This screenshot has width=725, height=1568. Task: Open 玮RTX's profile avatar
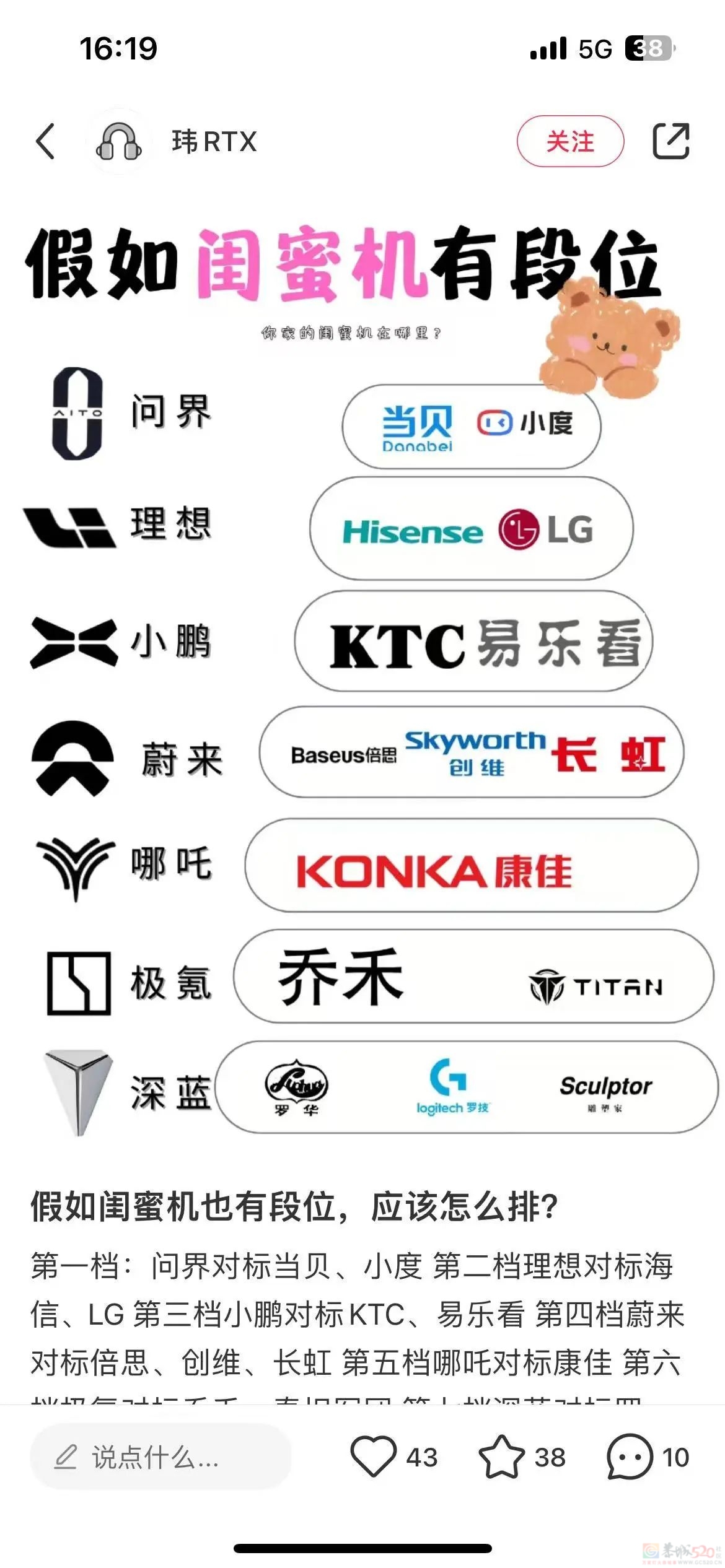tap(118, 141)
